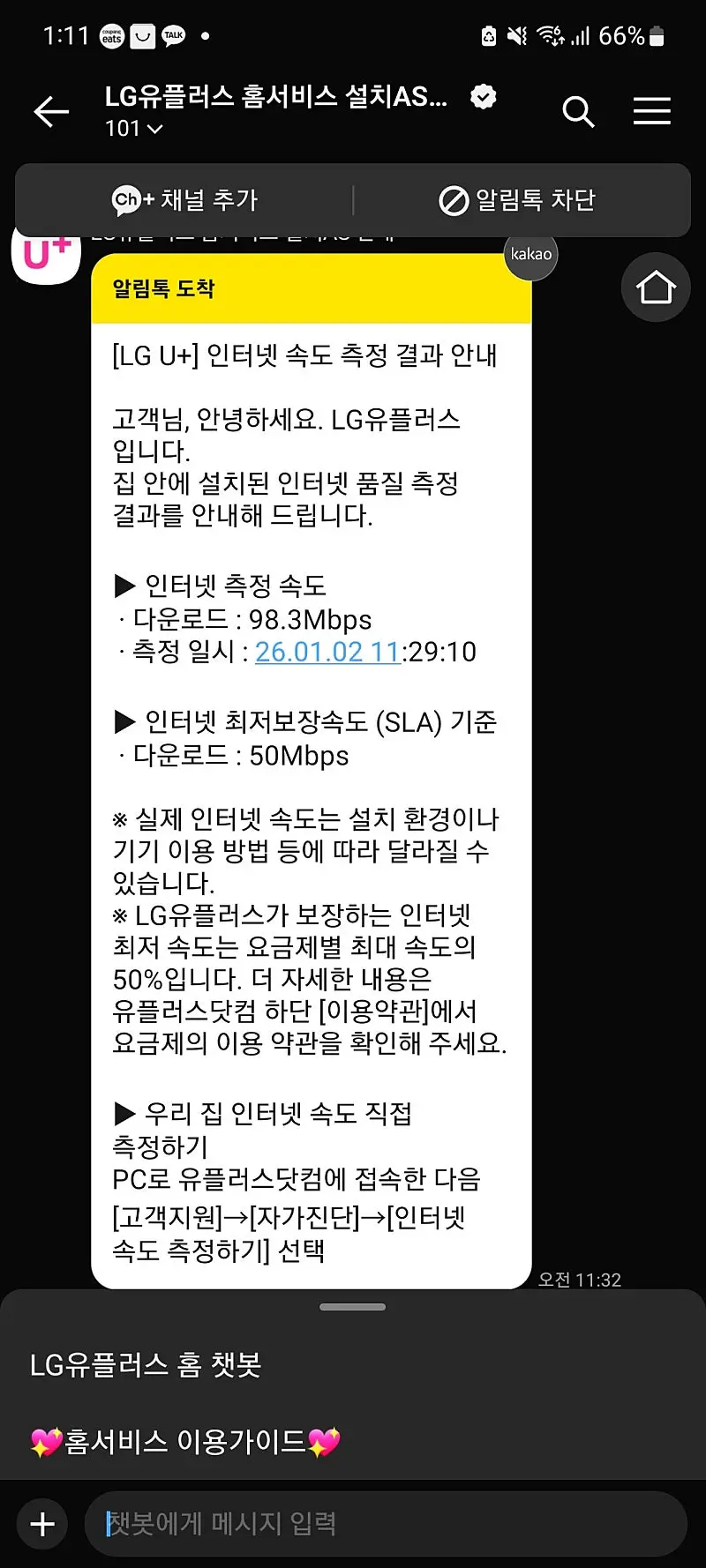Add the LG유플러스 channel
The height and width of the screenshot is (1568, 706).
pos(185,200)
